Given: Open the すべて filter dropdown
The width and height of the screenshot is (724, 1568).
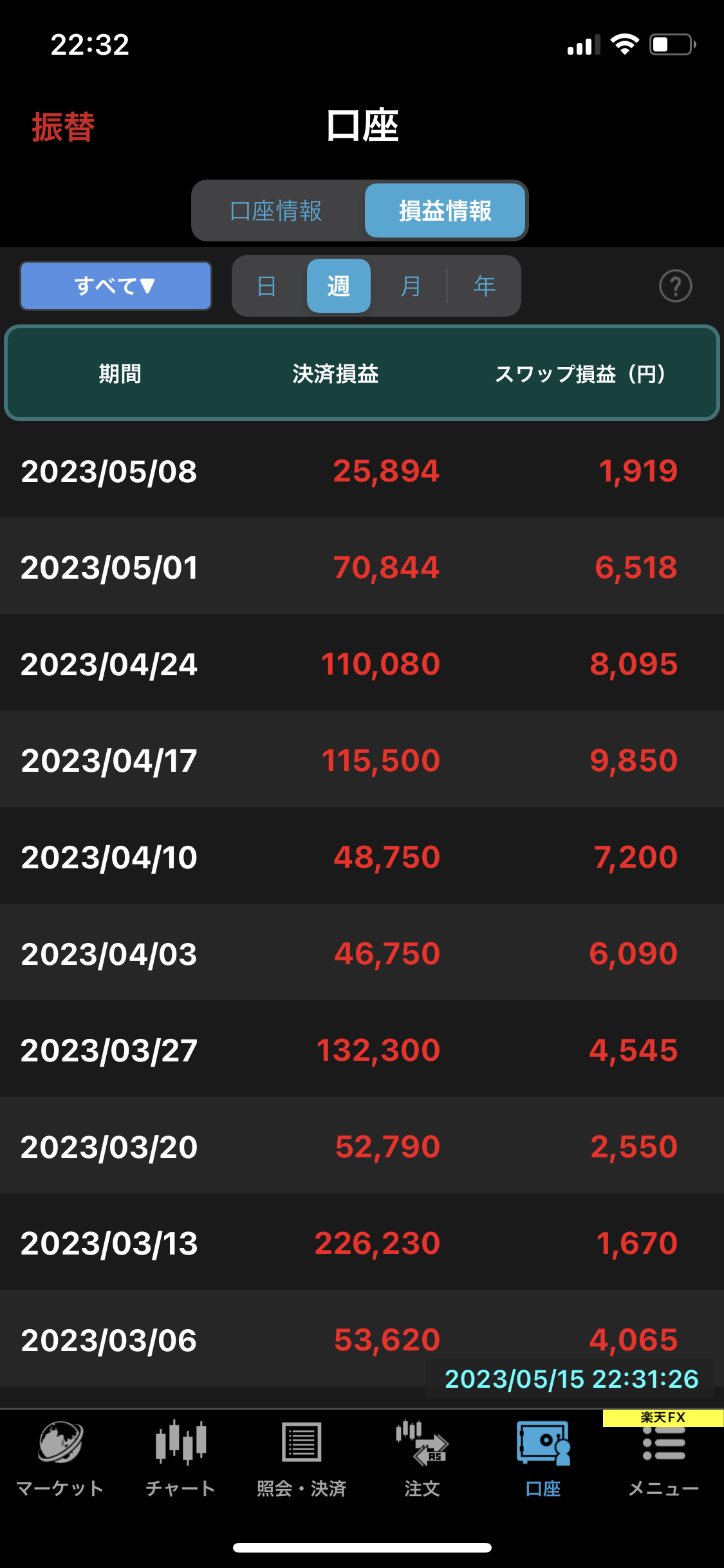Looking at the screenshot, I should pyautogui.click(x=116, y=286).
